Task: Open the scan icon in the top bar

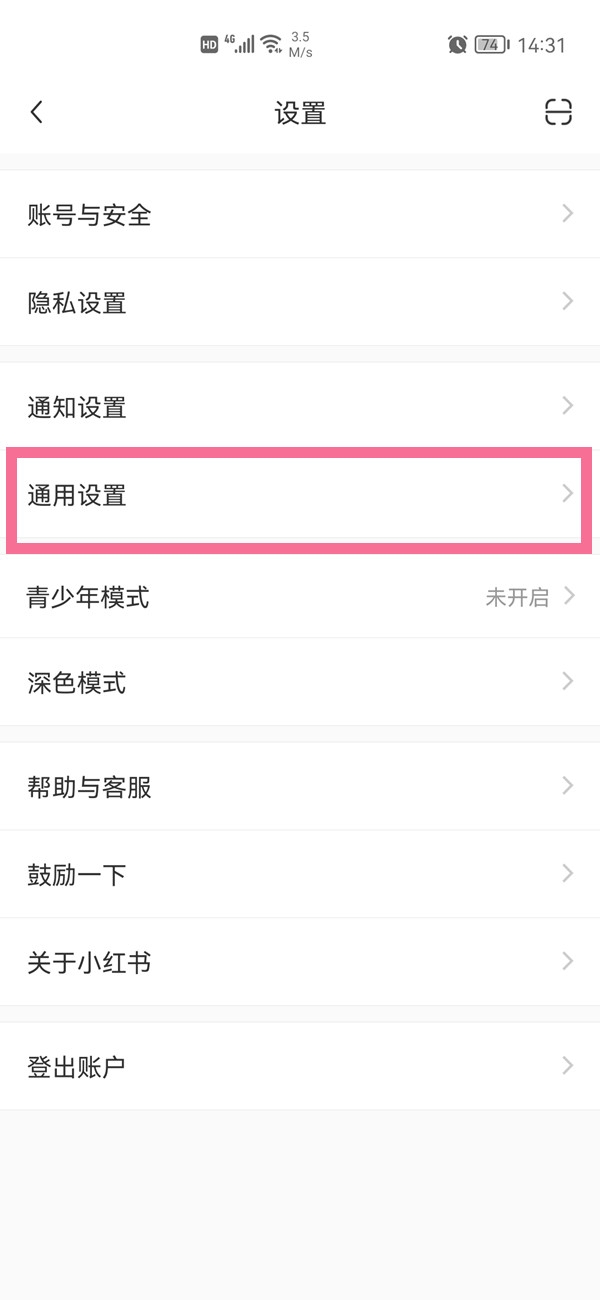Action: click(x=558, y=112)
